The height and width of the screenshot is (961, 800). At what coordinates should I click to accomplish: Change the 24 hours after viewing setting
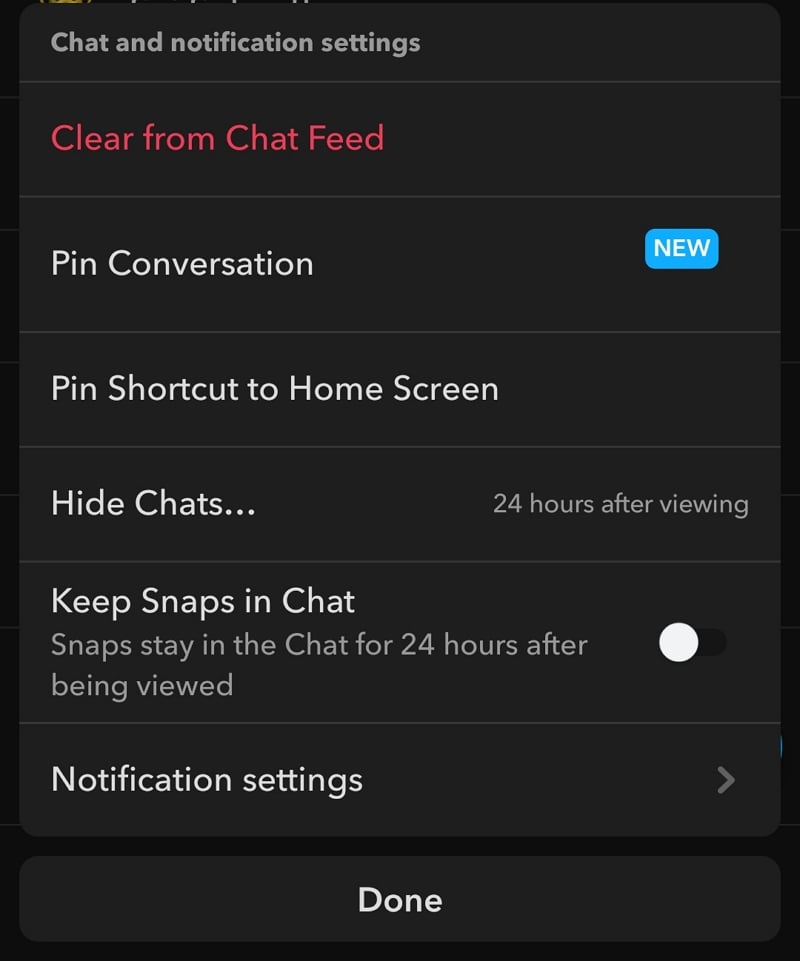(621, 503)
